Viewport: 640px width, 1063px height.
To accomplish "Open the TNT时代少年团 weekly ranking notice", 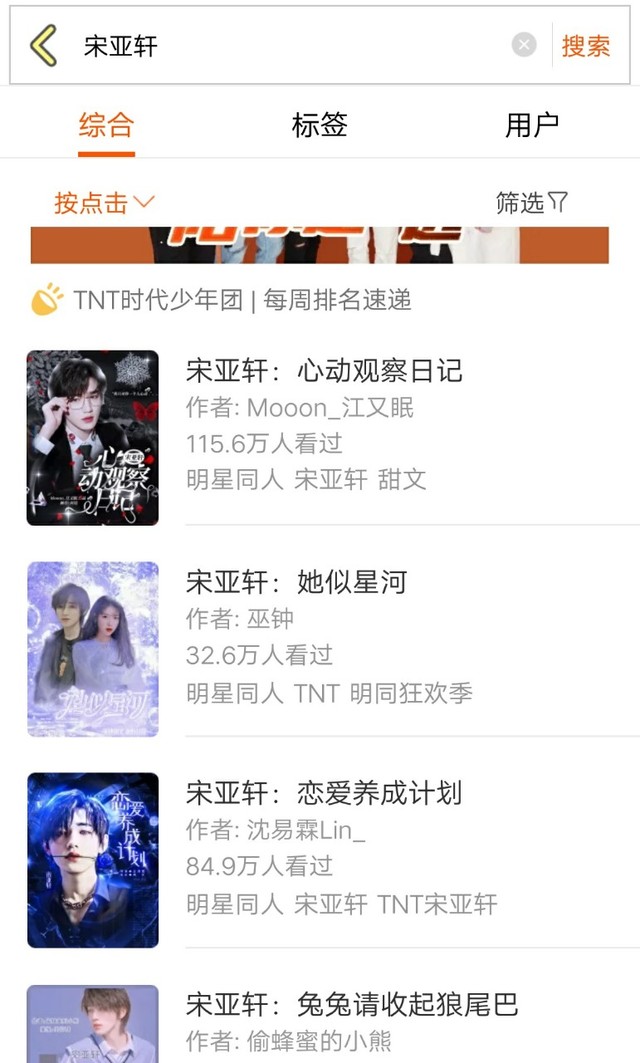I will pos(222,300).
